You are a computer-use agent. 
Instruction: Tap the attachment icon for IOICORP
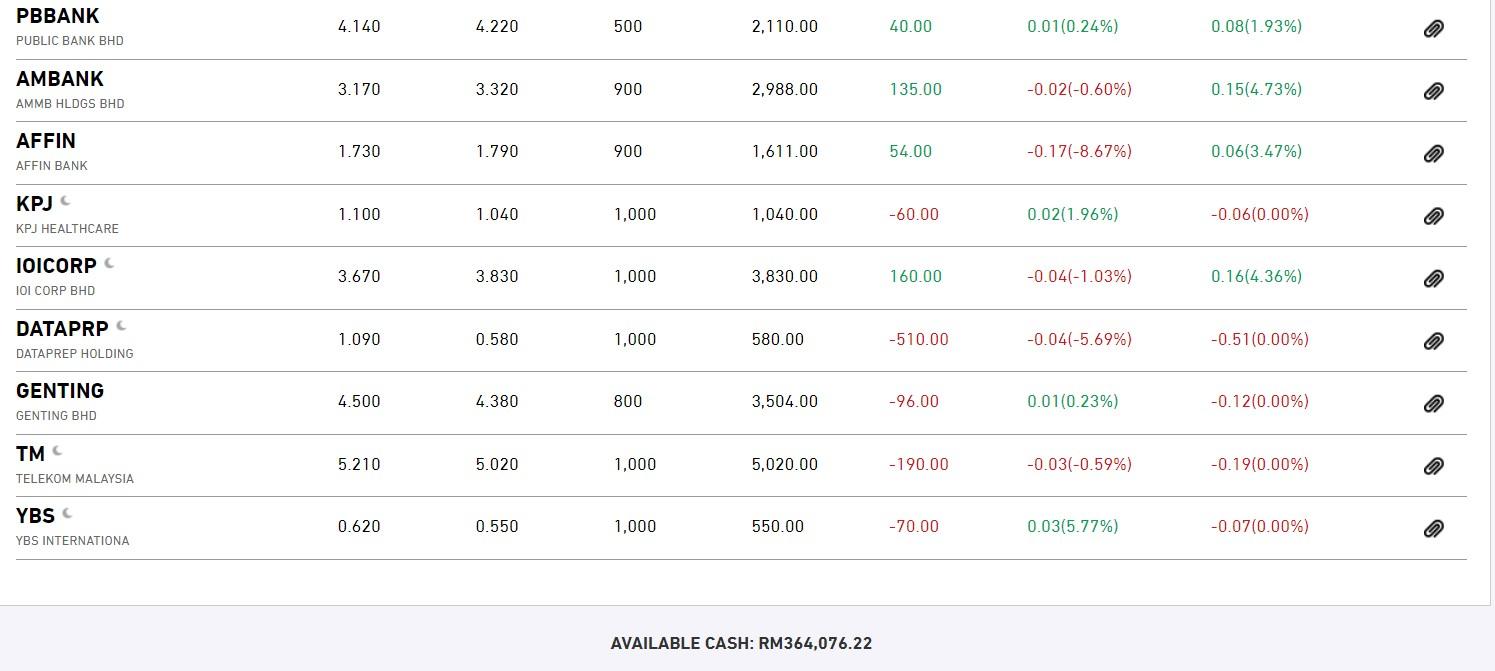click(x=1433, y=279)
